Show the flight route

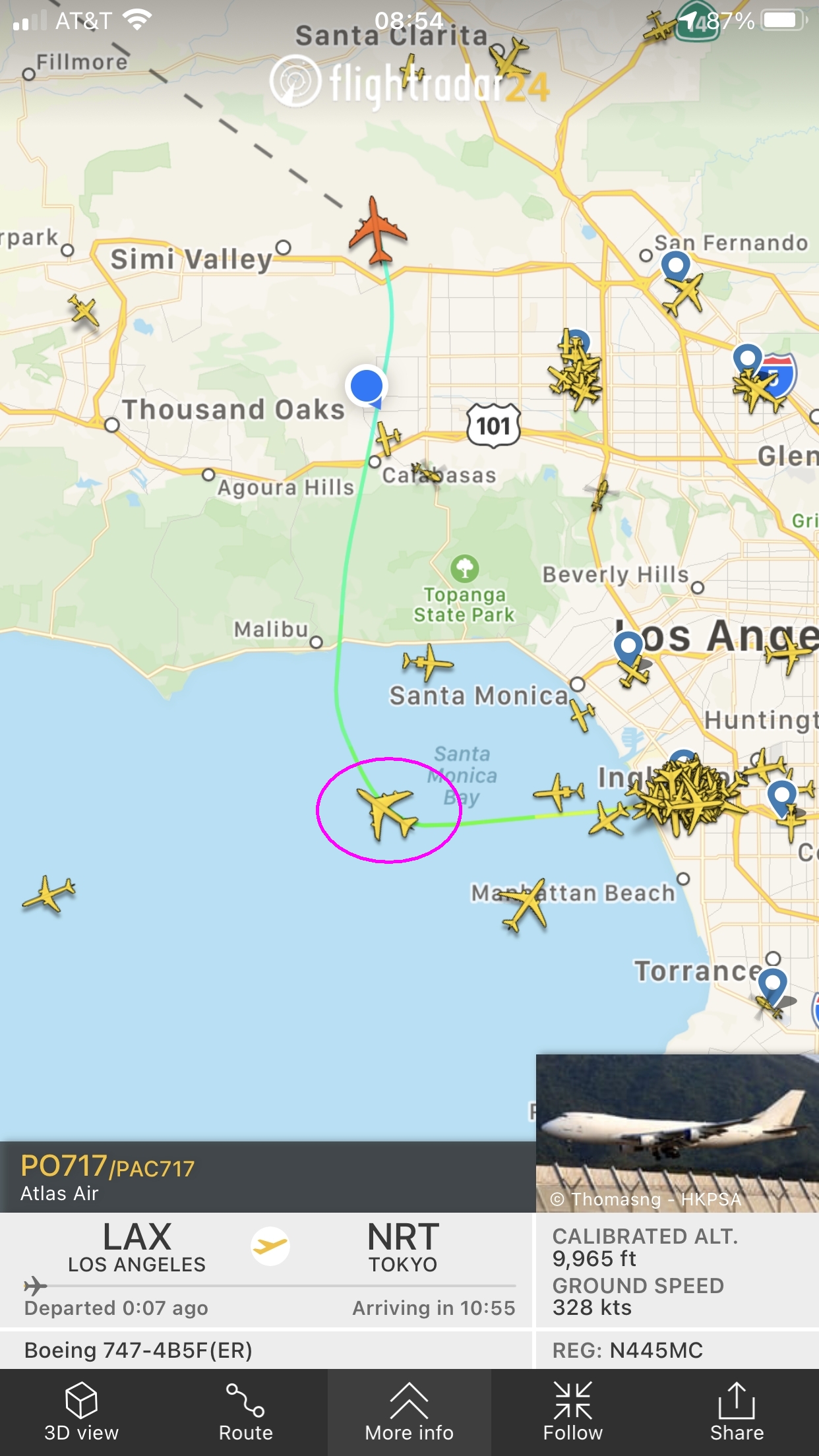[x=245, y=1412]
